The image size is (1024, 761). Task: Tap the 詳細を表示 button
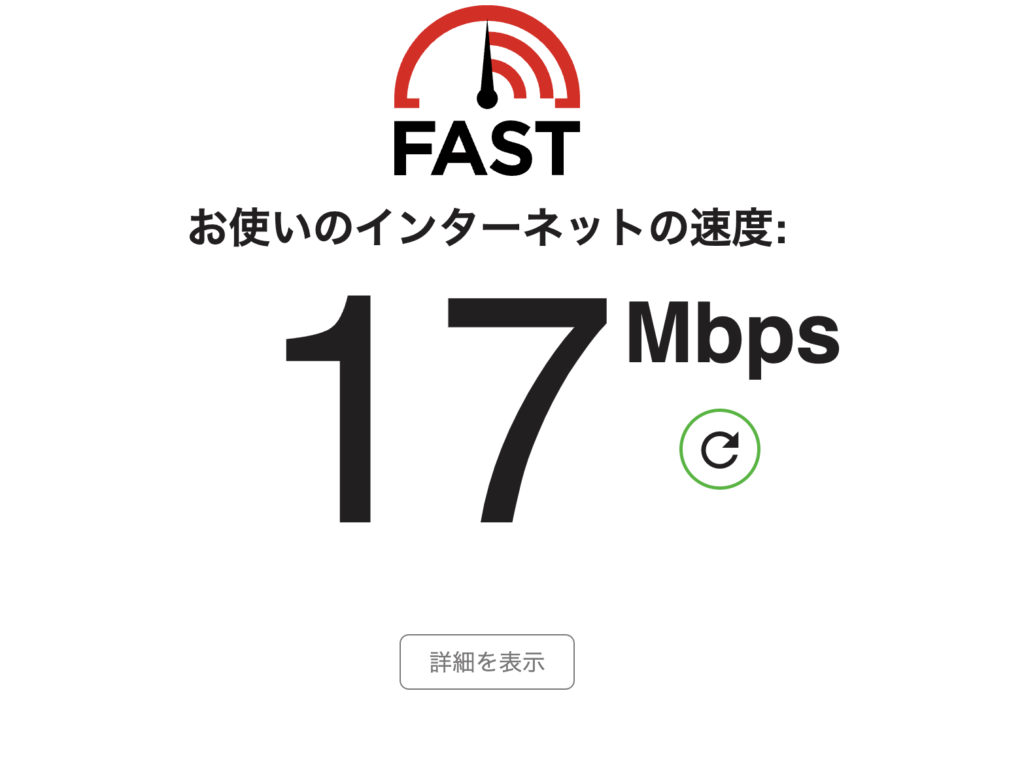pos(487,662)
